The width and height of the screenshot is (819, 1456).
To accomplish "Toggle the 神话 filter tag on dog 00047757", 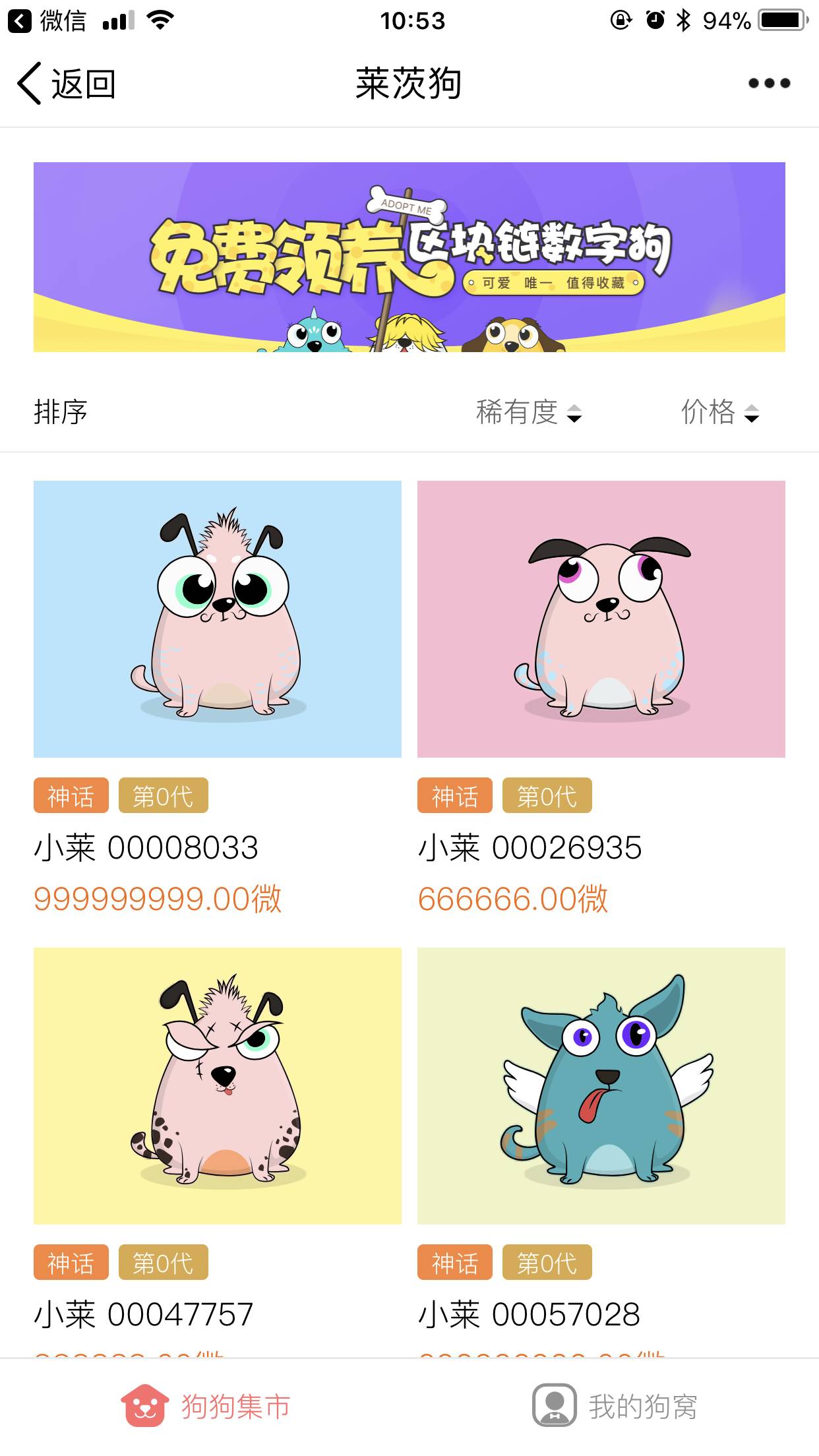I will 71,1262.
